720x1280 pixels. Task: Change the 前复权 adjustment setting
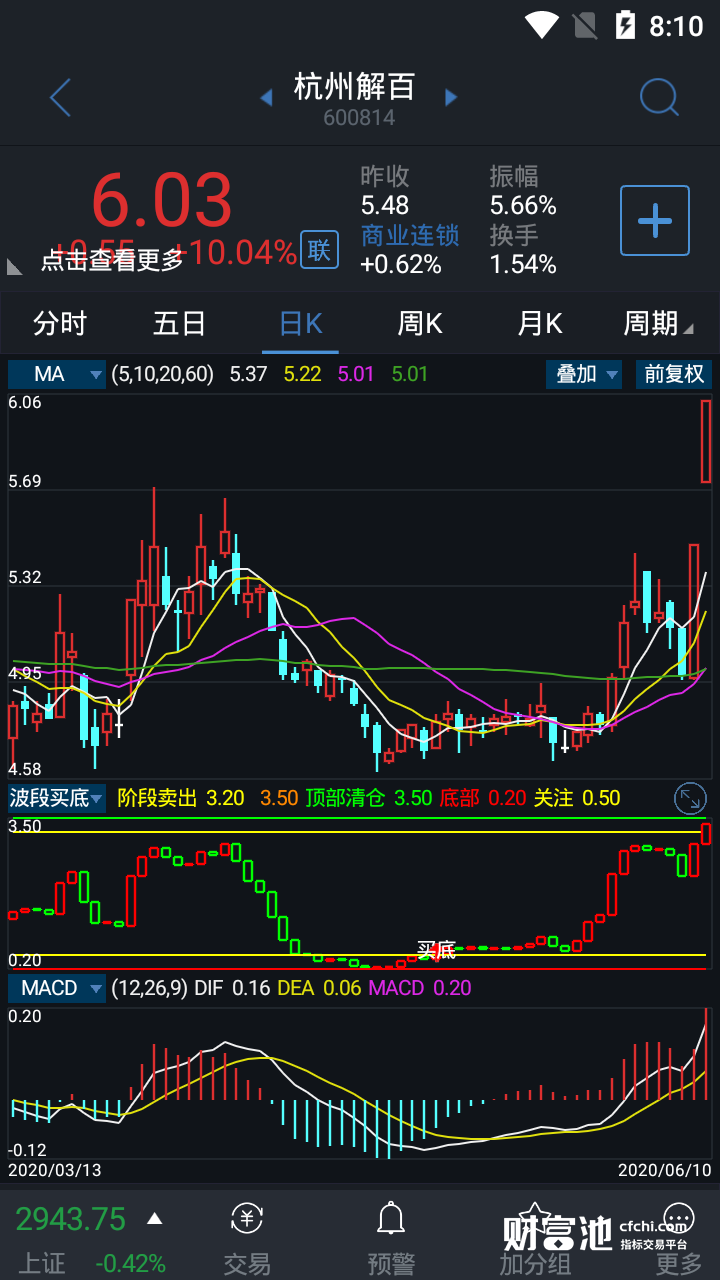(x=674, y=374)
